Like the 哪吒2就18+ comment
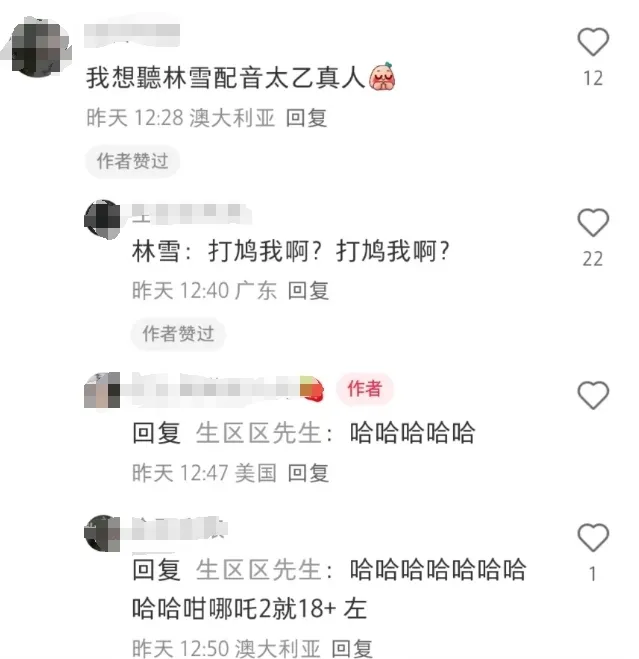Image resolution: width=639 pixels, height=659 pixels. tap(593, 538)
